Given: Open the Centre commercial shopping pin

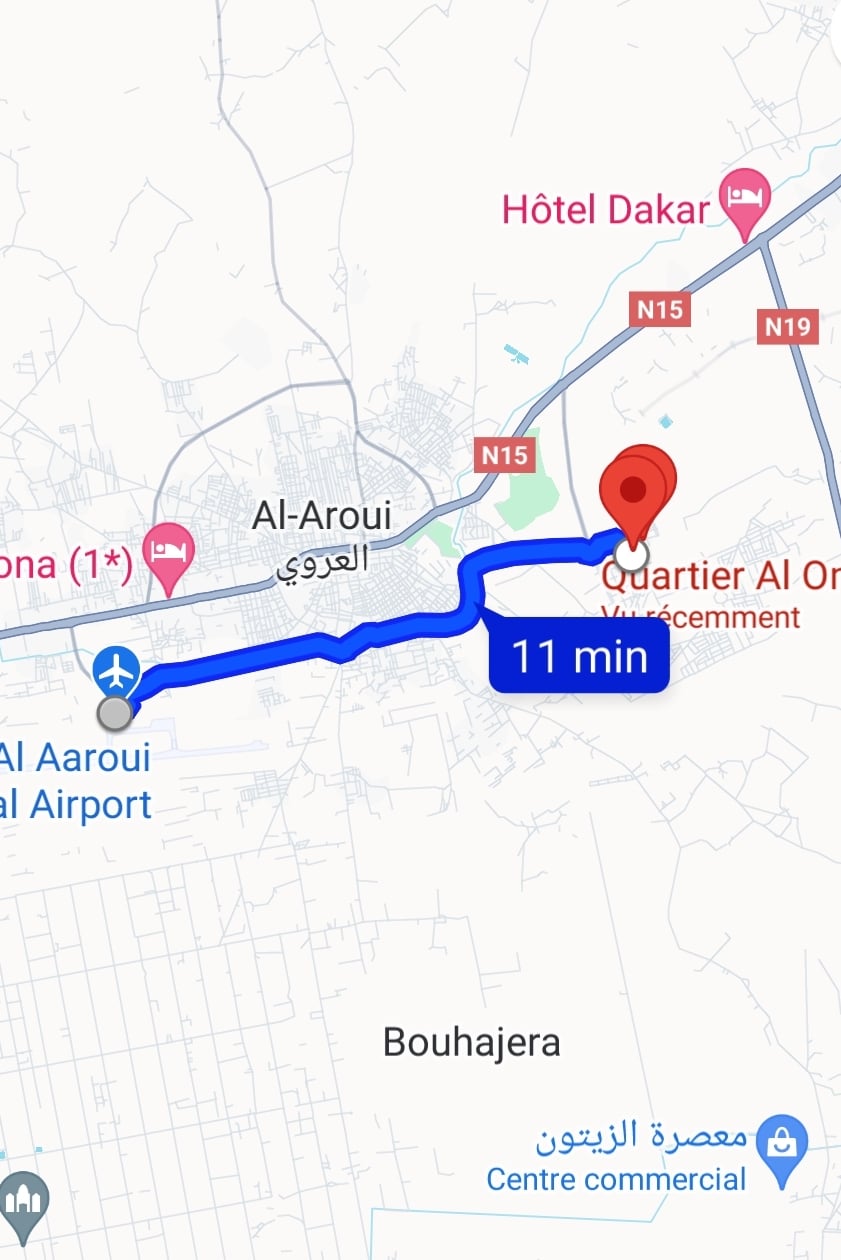Looking at the screenshot, I should coord(781,1144).
